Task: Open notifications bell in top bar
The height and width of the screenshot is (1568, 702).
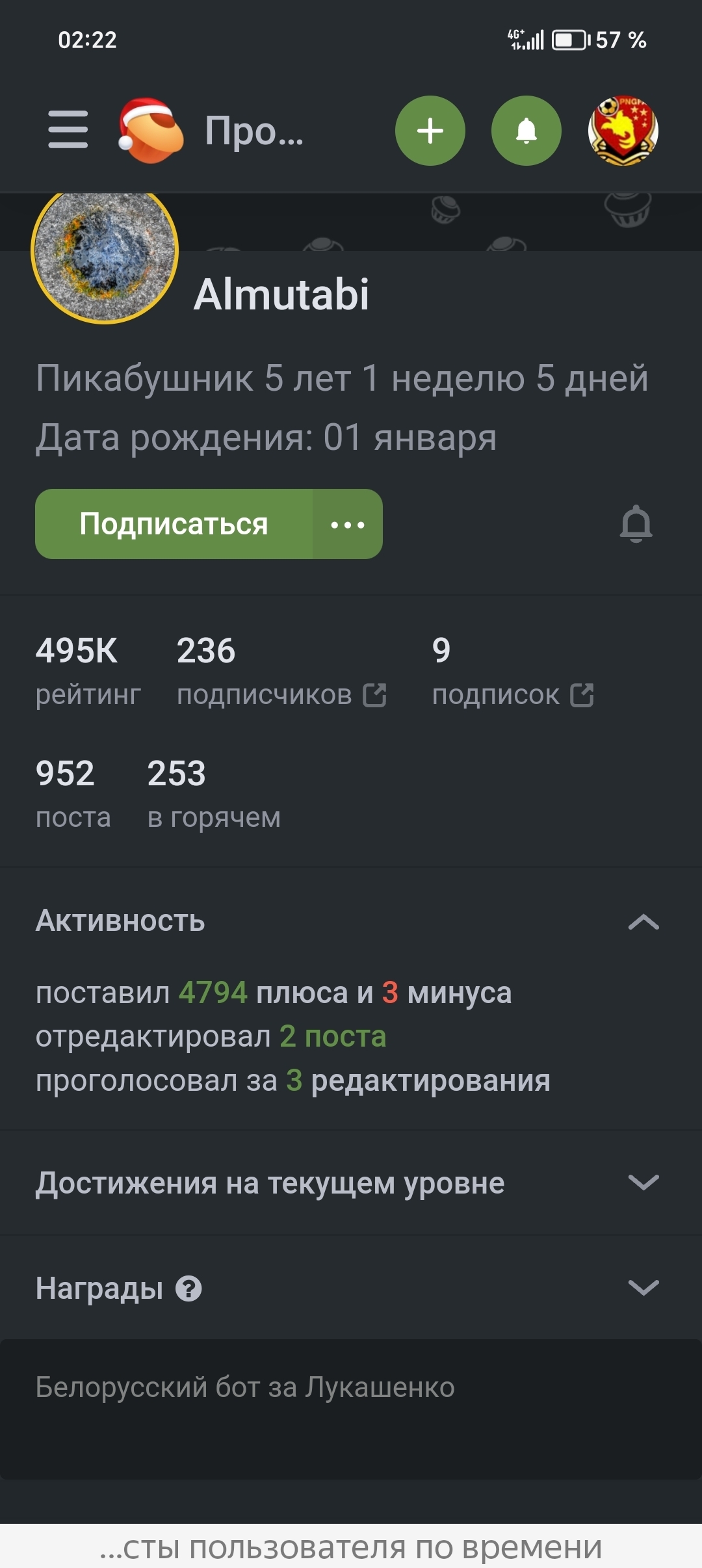Action: pos(526,131)
